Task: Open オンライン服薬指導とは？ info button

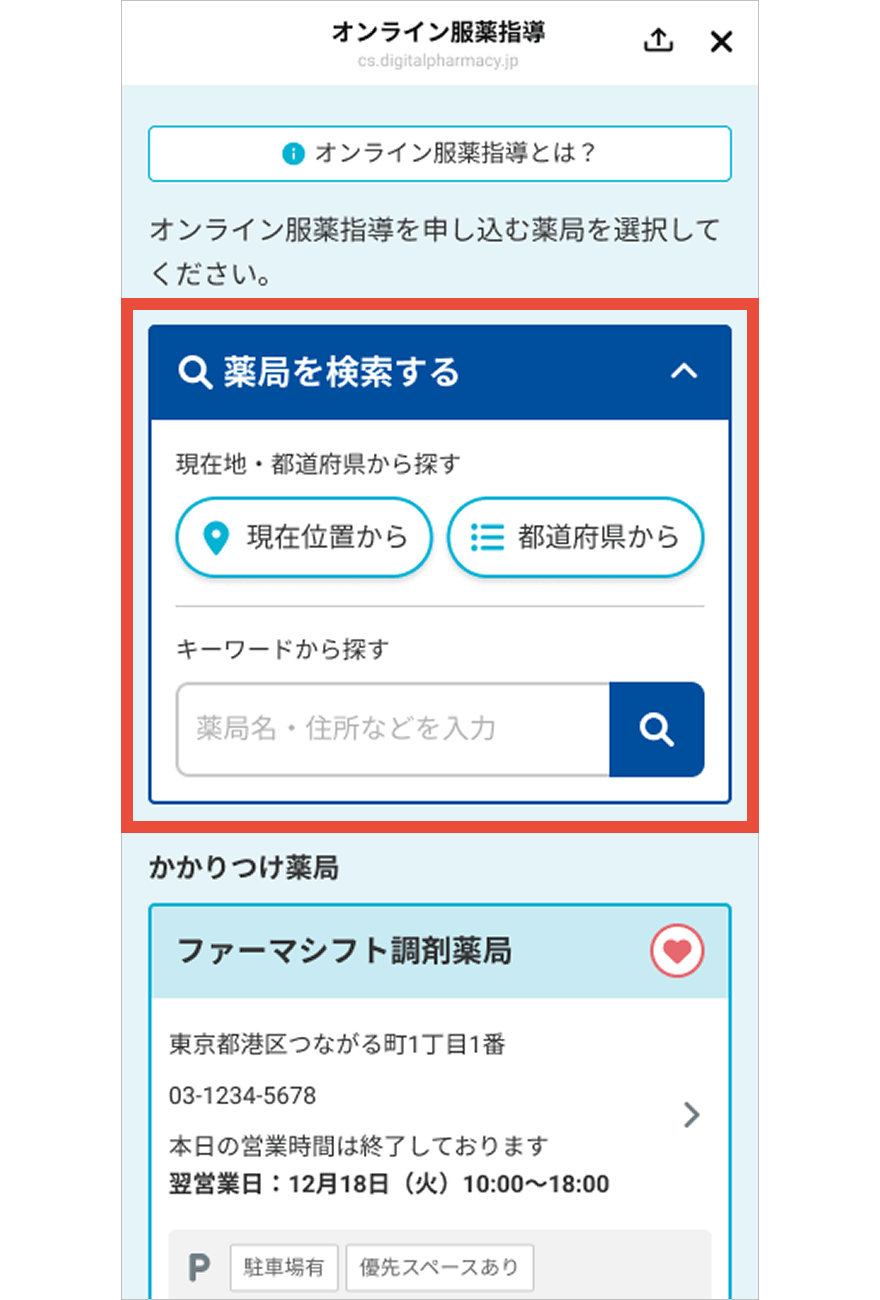Action: point(440,153)
